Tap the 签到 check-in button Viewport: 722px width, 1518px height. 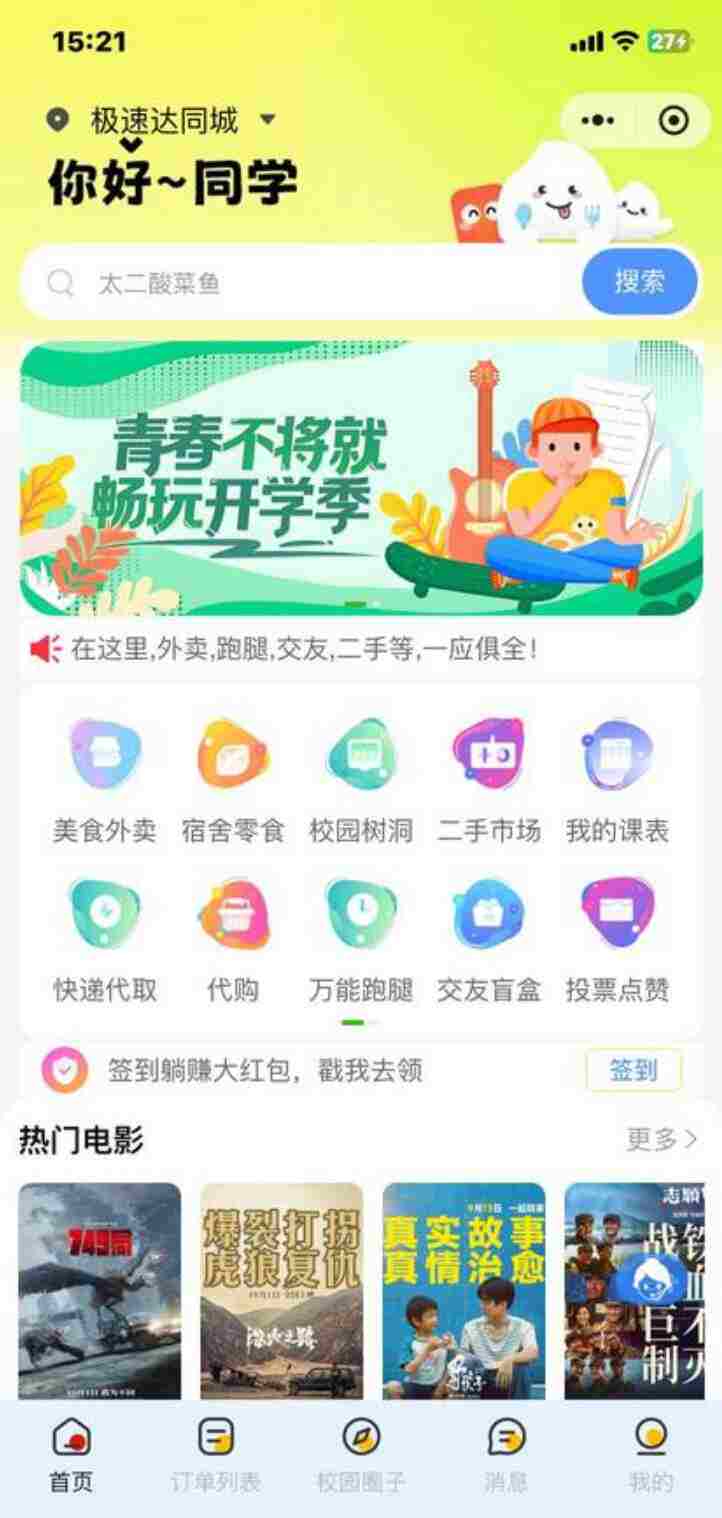coord(633,1071)
